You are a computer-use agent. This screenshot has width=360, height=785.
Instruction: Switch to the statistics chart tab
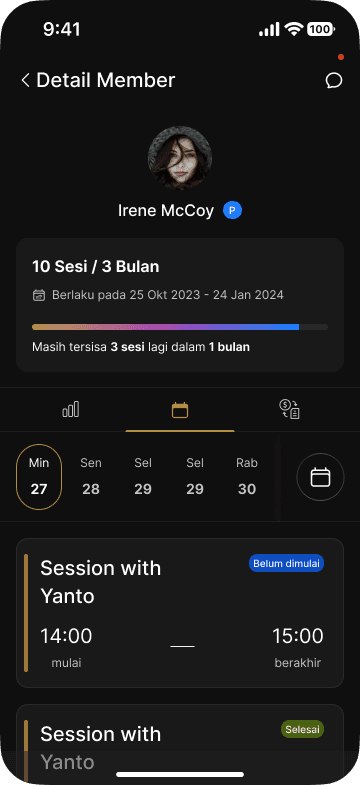coord(71,410)
